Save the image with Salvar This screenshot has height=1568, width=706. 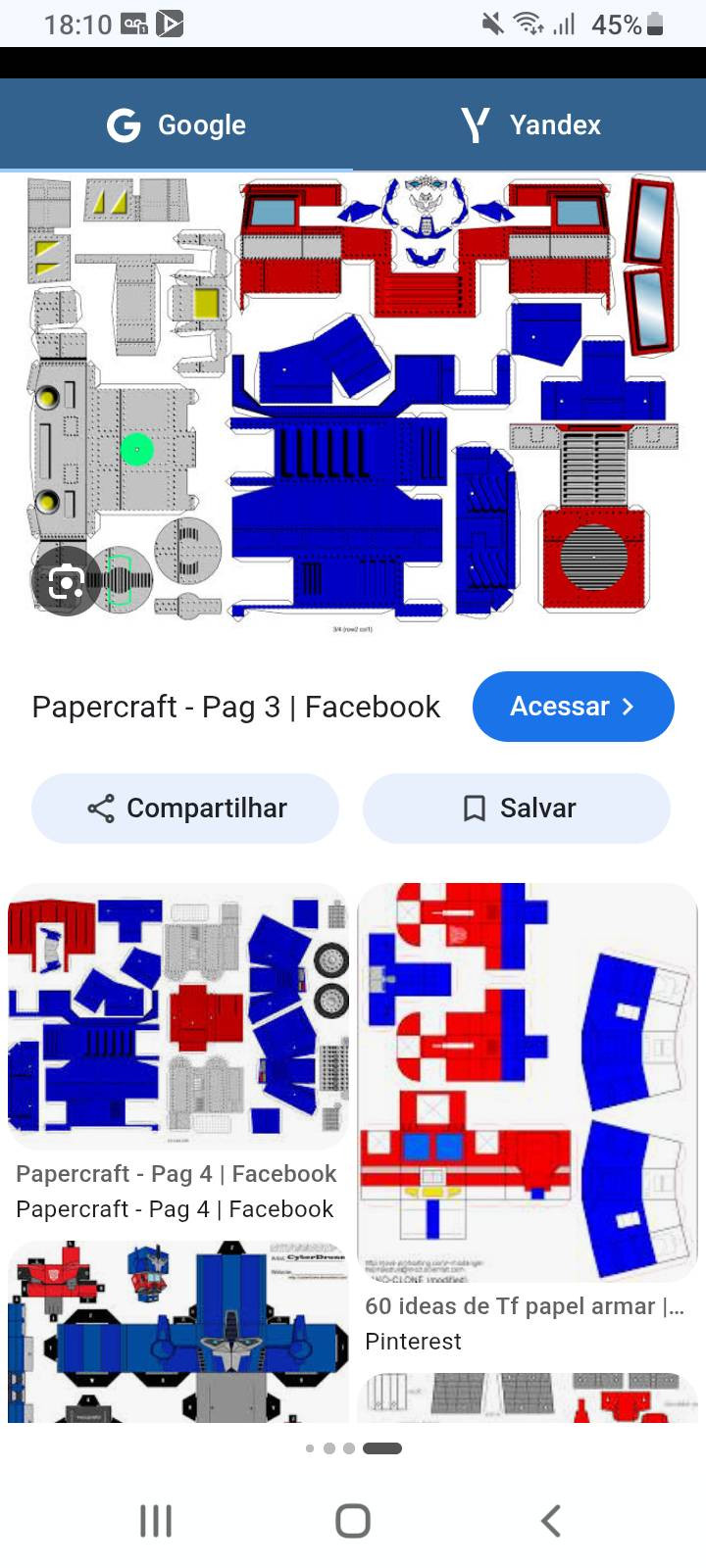click(x=517, y=808)
